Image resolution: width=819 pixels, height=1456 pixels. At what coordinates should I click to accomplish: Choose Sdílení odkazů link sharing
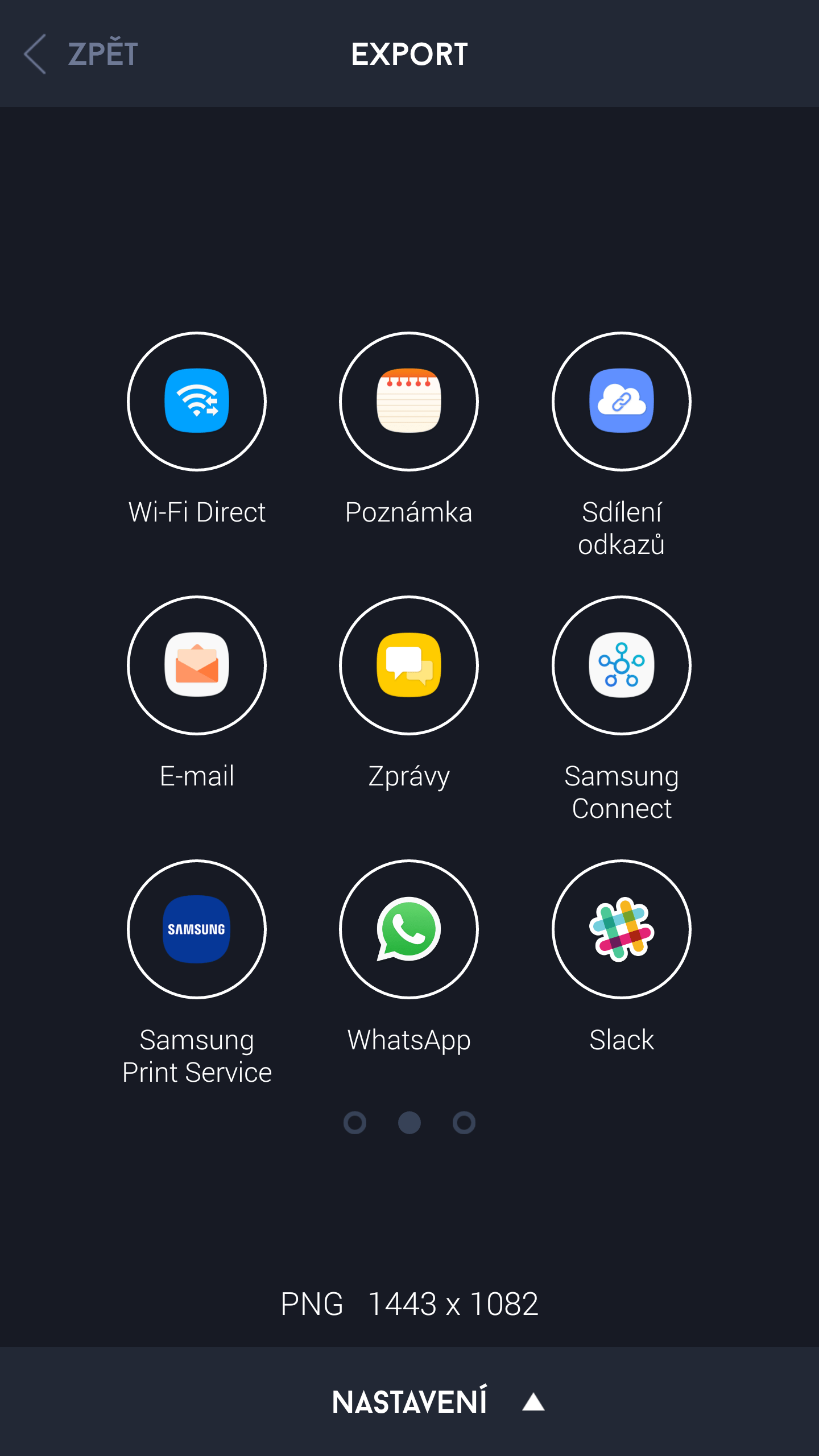click(x=622, y=402)
